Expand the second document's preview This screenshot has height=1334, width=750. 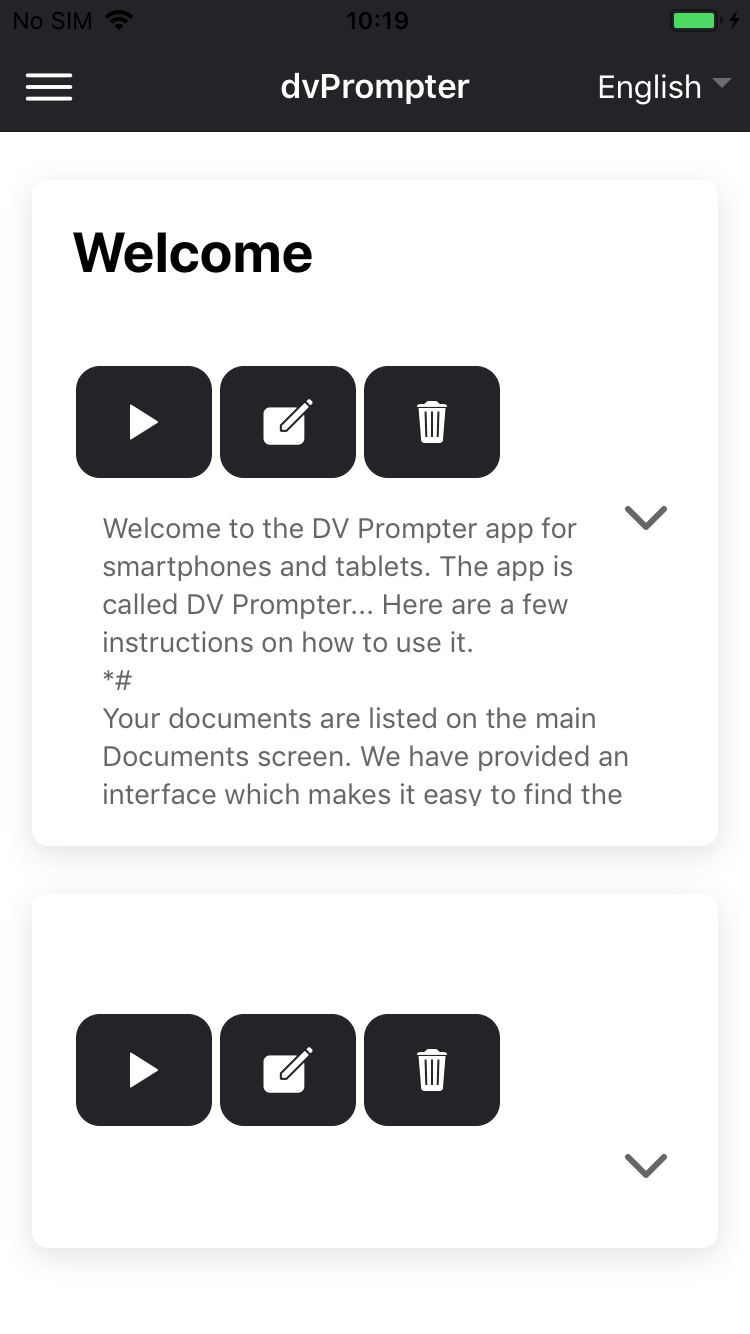click(645, 1165)
